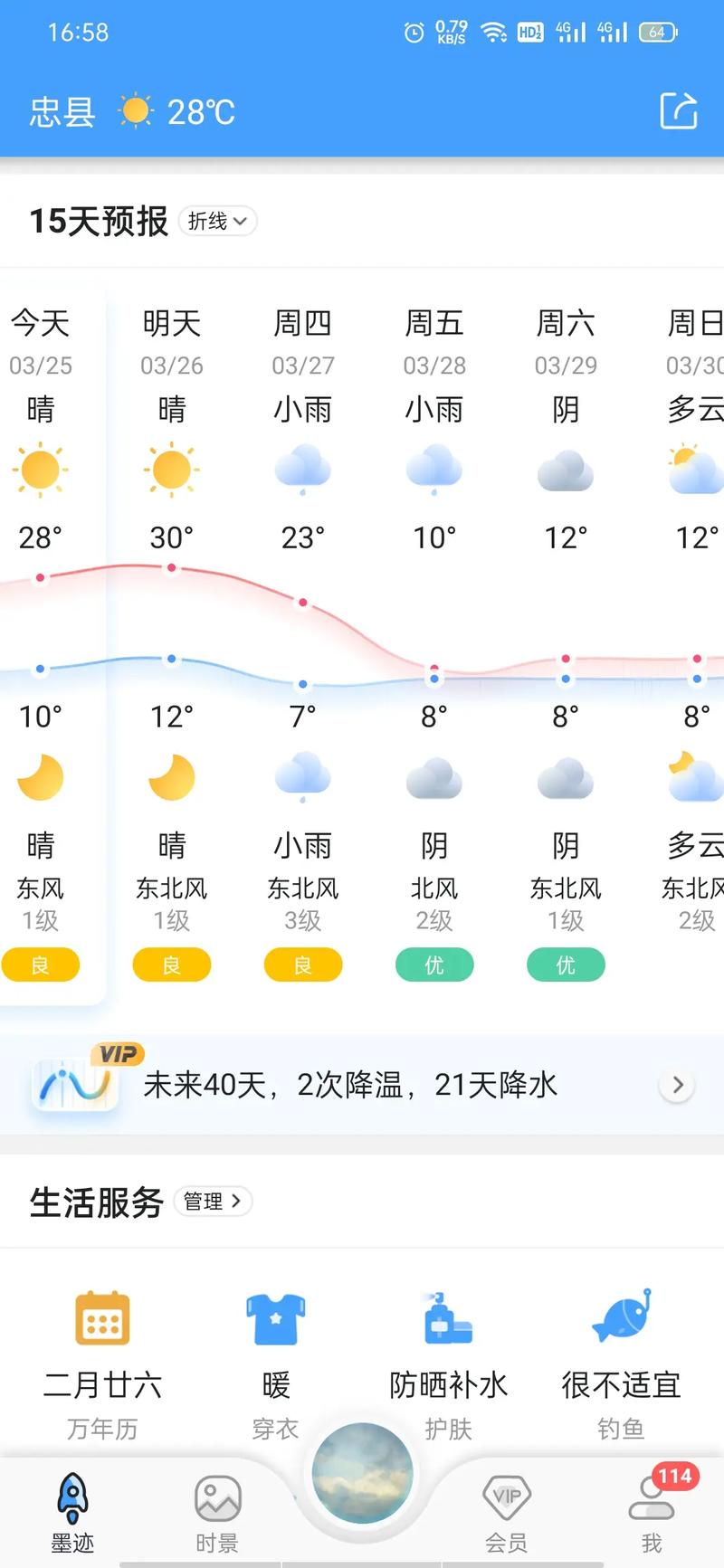Open the 万年历 calendar icon
Viewport: 724px width, 1568px height.
100,1318
